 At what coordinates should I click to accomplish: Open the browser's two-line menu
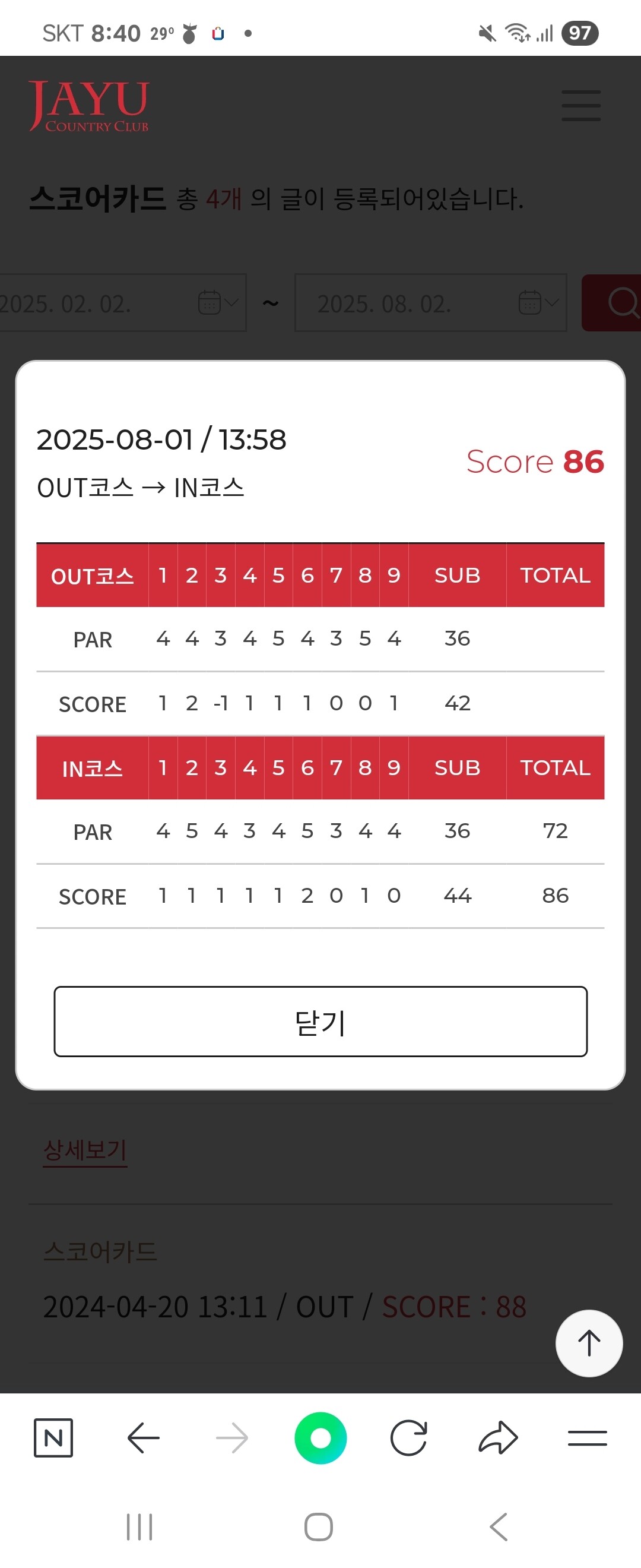pos(587,1438)
